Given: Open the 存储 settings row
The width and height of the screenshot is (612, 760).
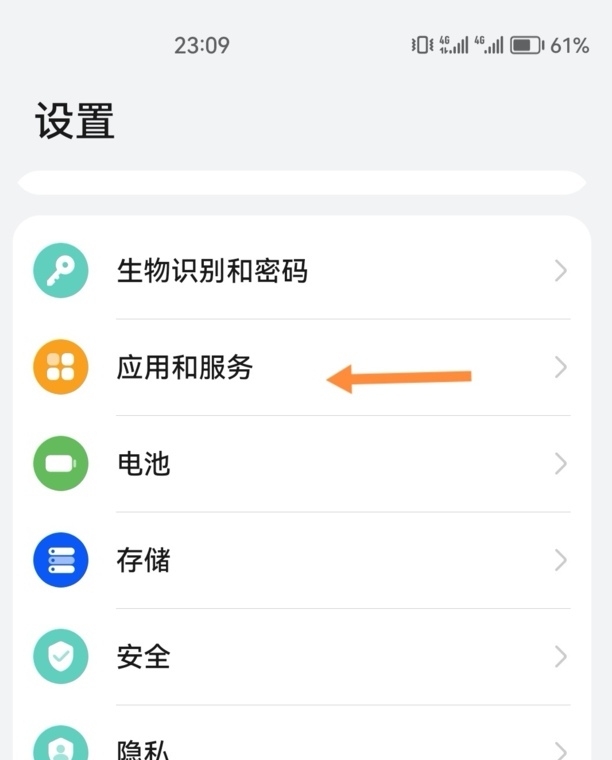Looking at the screenshot, I should coord(144,560).
